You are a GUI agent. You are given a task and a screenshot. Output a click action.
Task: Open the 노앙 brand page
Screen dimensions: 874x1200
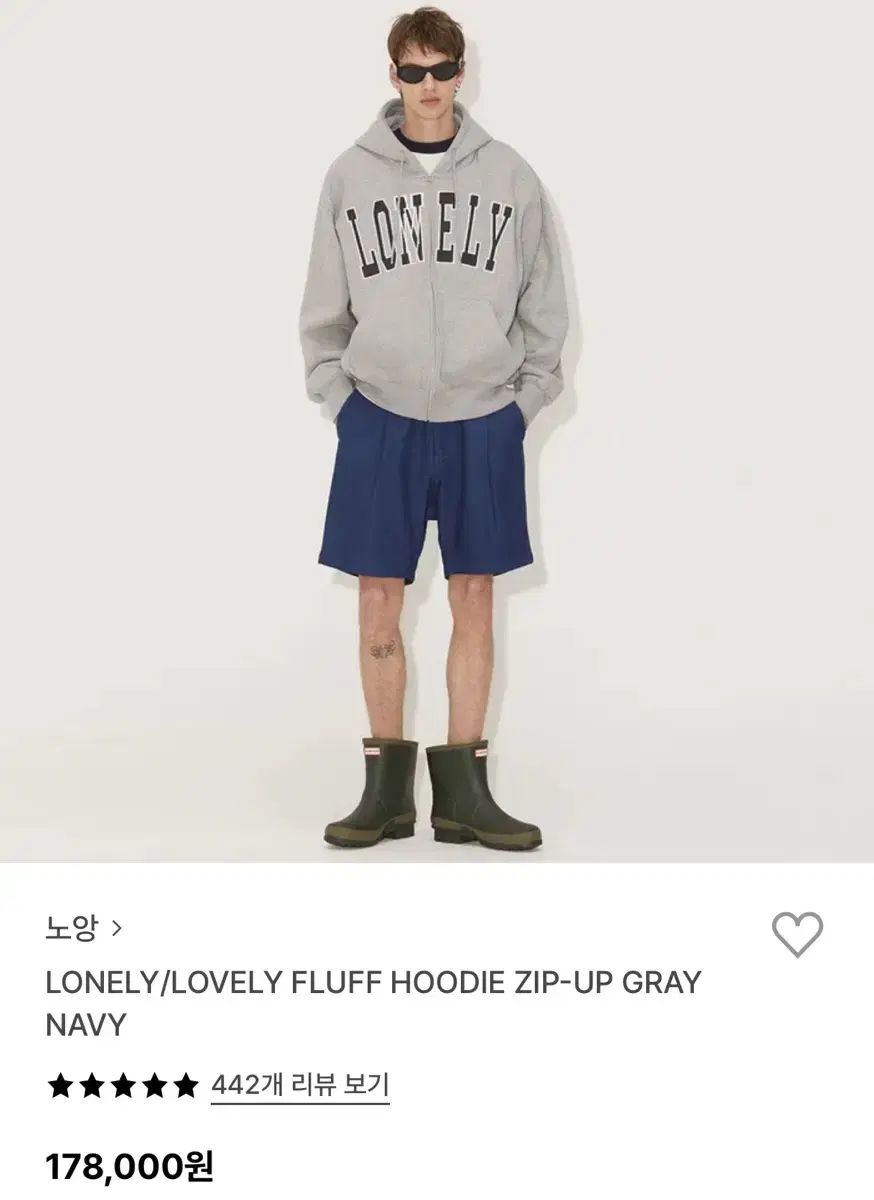click(x=83, y=929)
